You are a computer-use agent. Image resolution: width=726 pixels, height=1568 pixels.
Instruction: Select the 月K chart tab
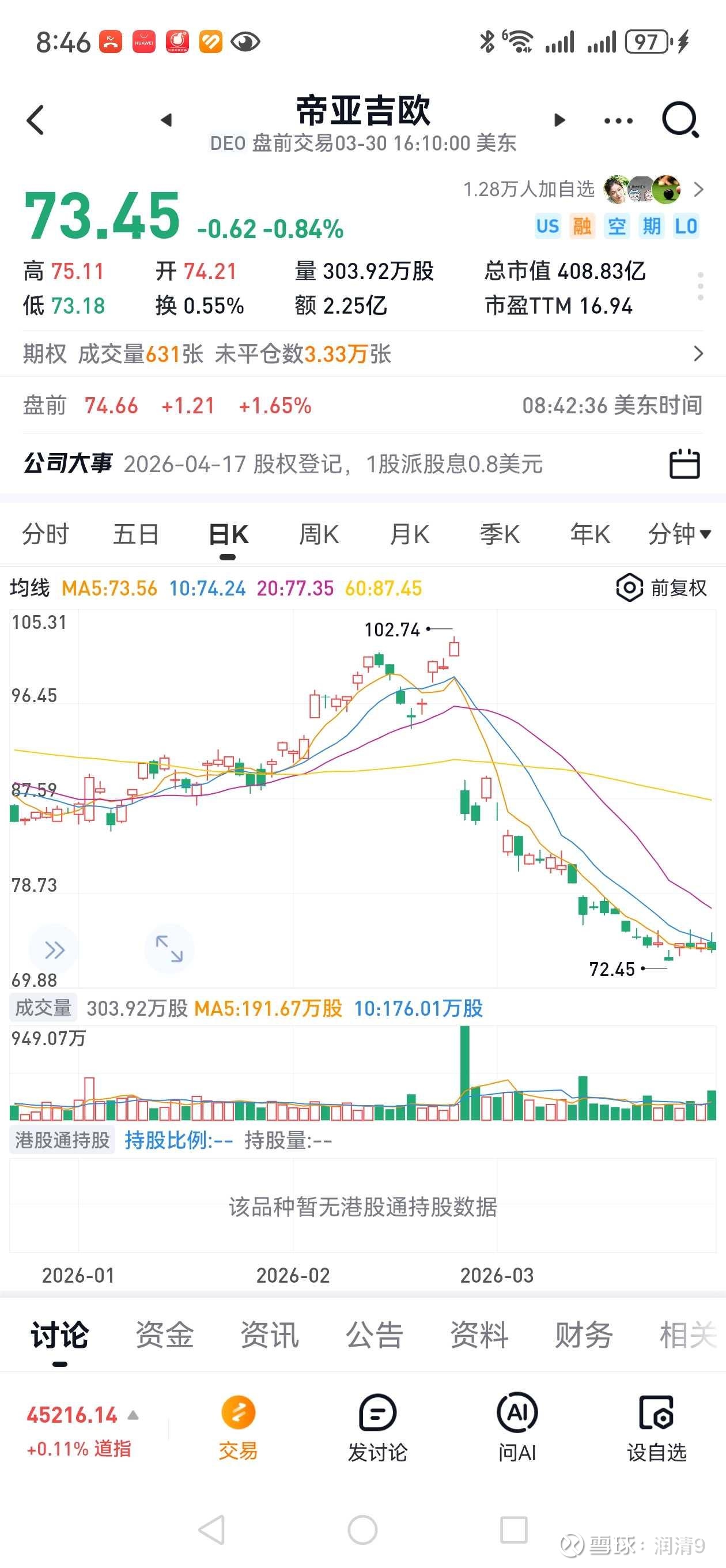(409, 535)
